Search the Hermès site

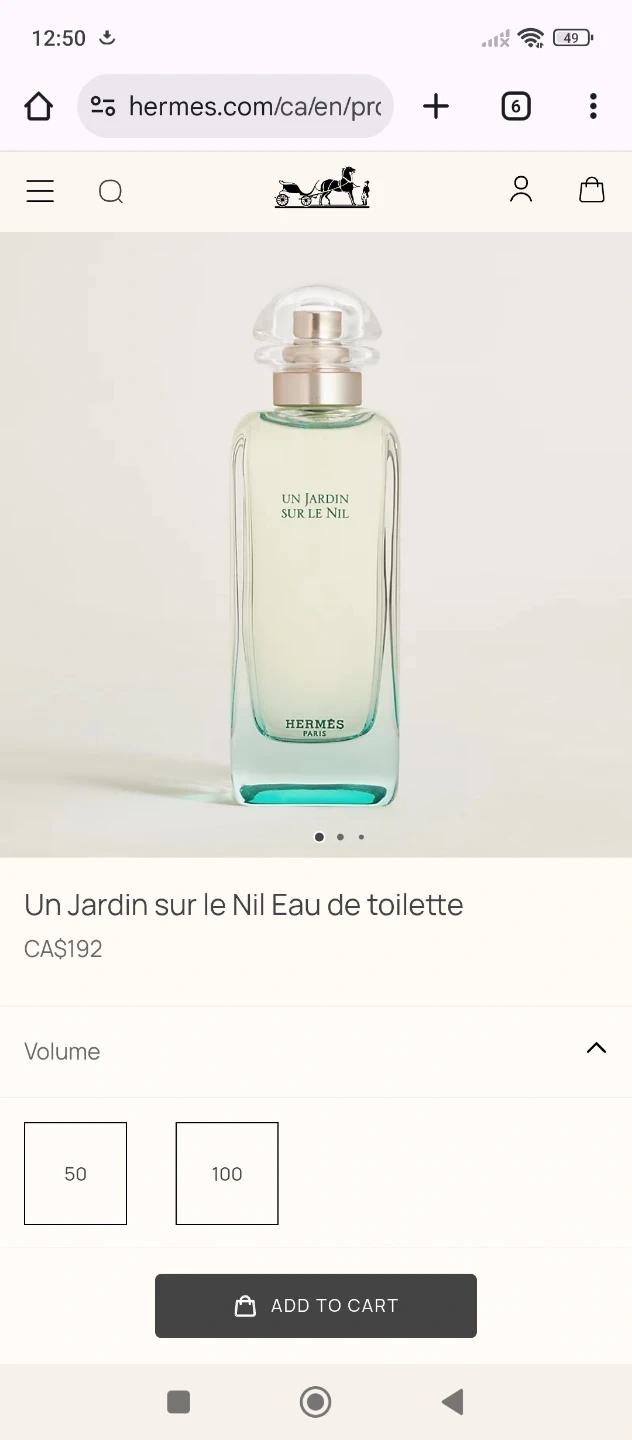[111, 191]
